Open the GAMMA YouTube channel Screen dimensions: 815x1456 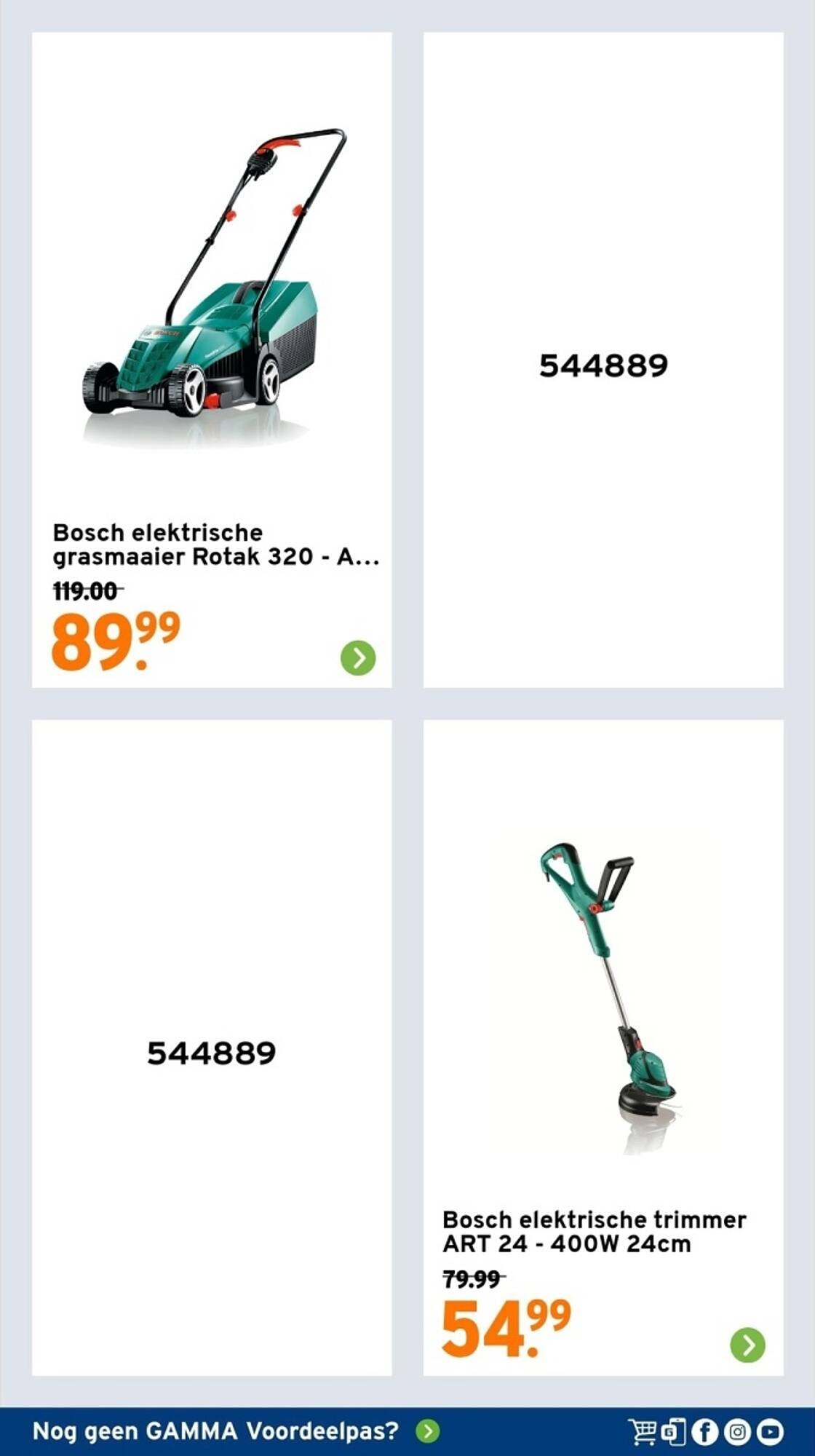770,1432
